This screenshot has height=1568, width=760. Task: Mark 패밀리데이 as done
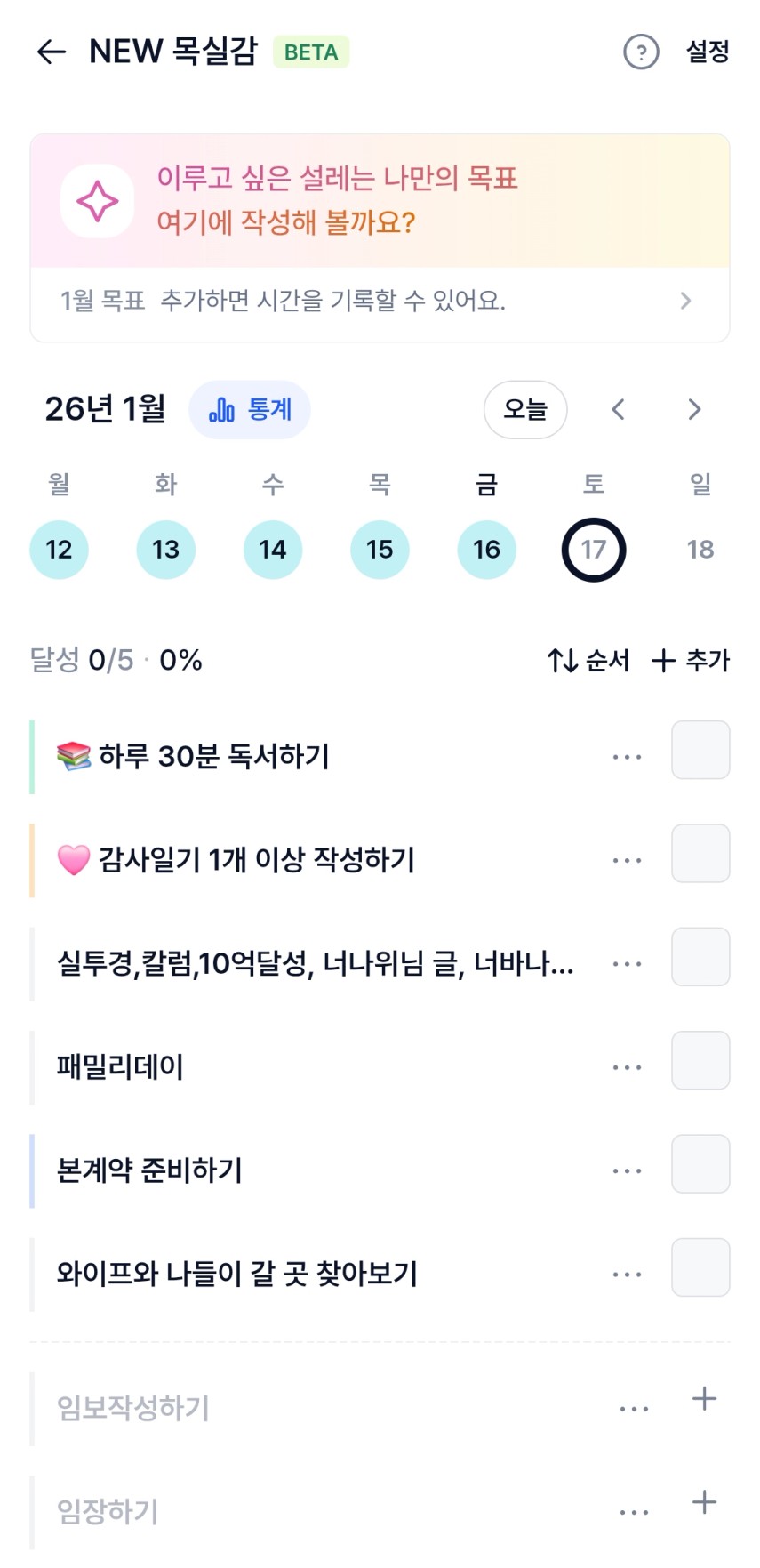pos(700,1061)
